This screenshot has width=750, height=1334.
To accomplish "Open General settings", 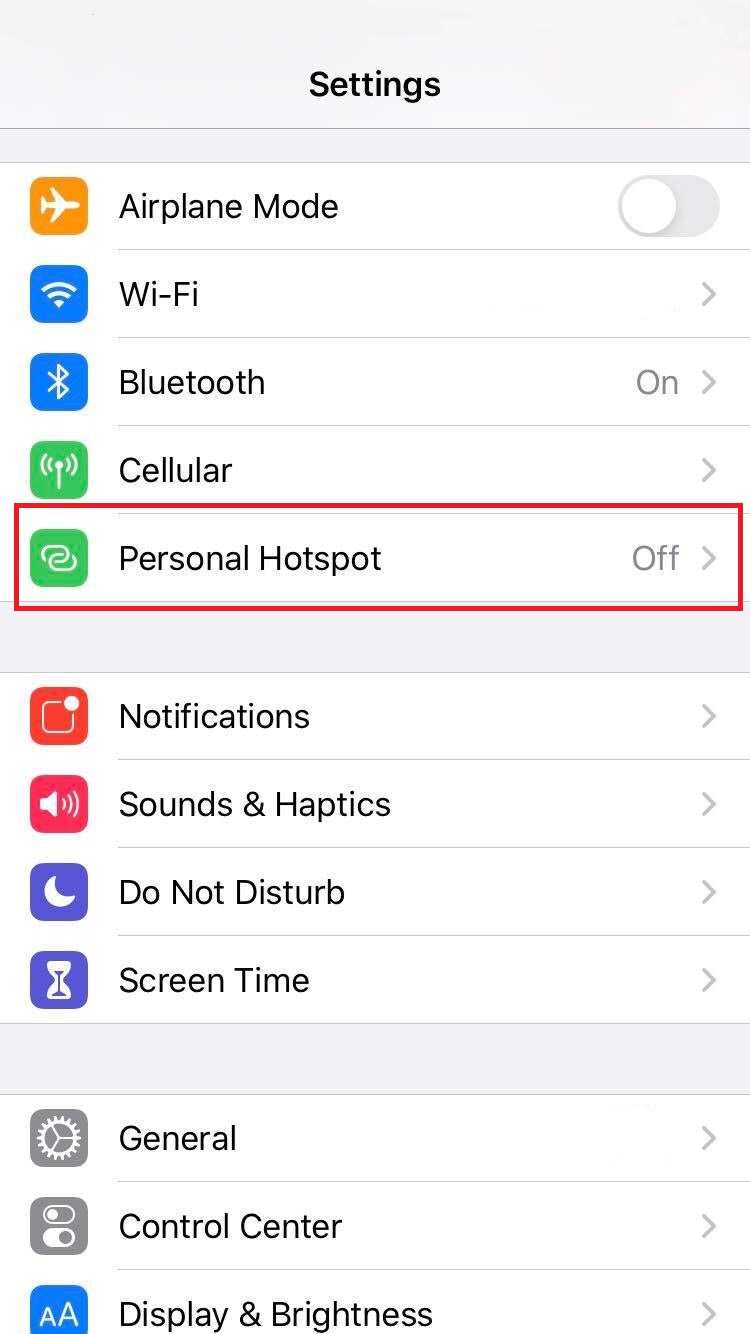I will [x=375, y=1139].
